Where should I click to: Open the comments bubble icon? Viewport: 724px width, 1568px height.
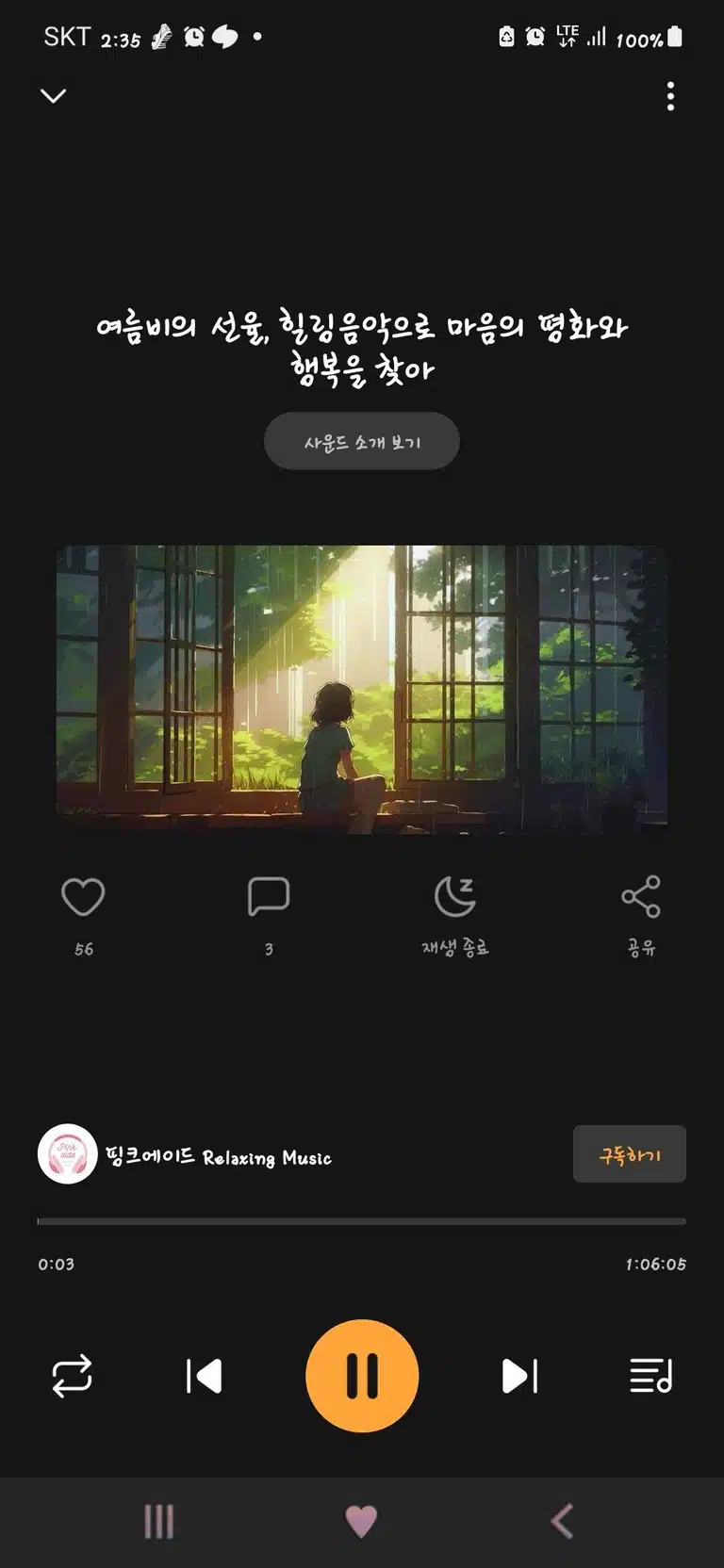(x=269, y=896)
